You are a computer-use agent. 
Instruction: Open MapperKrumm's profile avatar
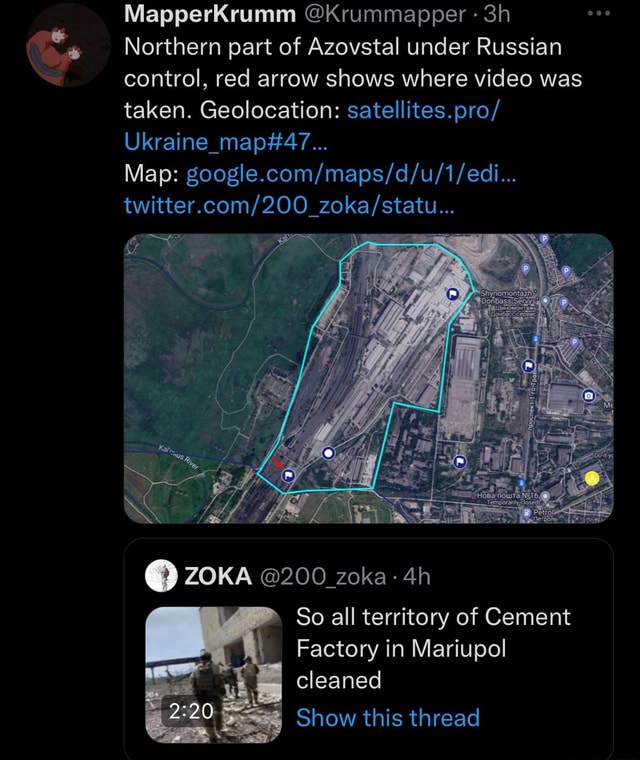68,44
